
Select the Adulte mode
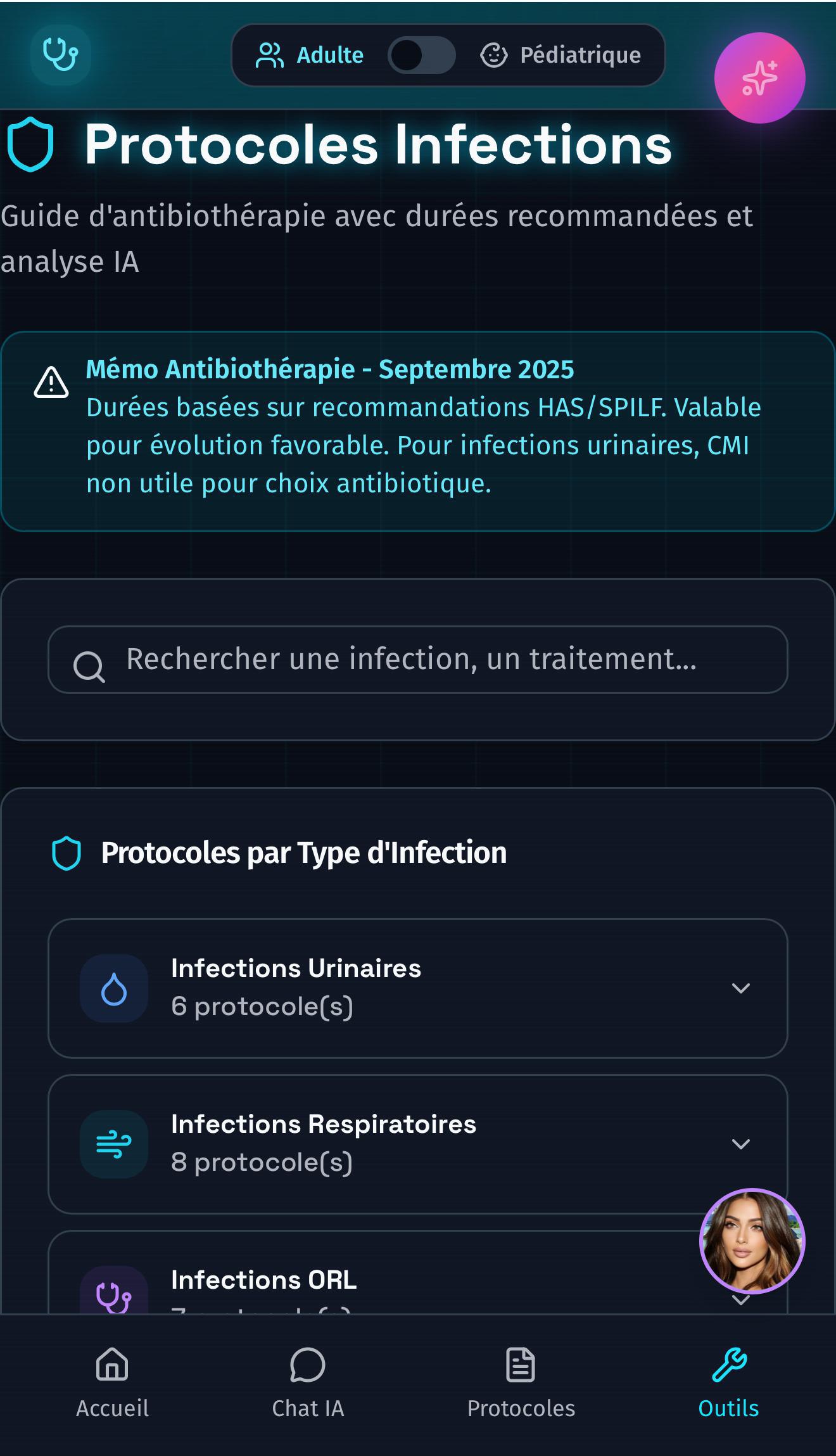(x=310, y=55)
